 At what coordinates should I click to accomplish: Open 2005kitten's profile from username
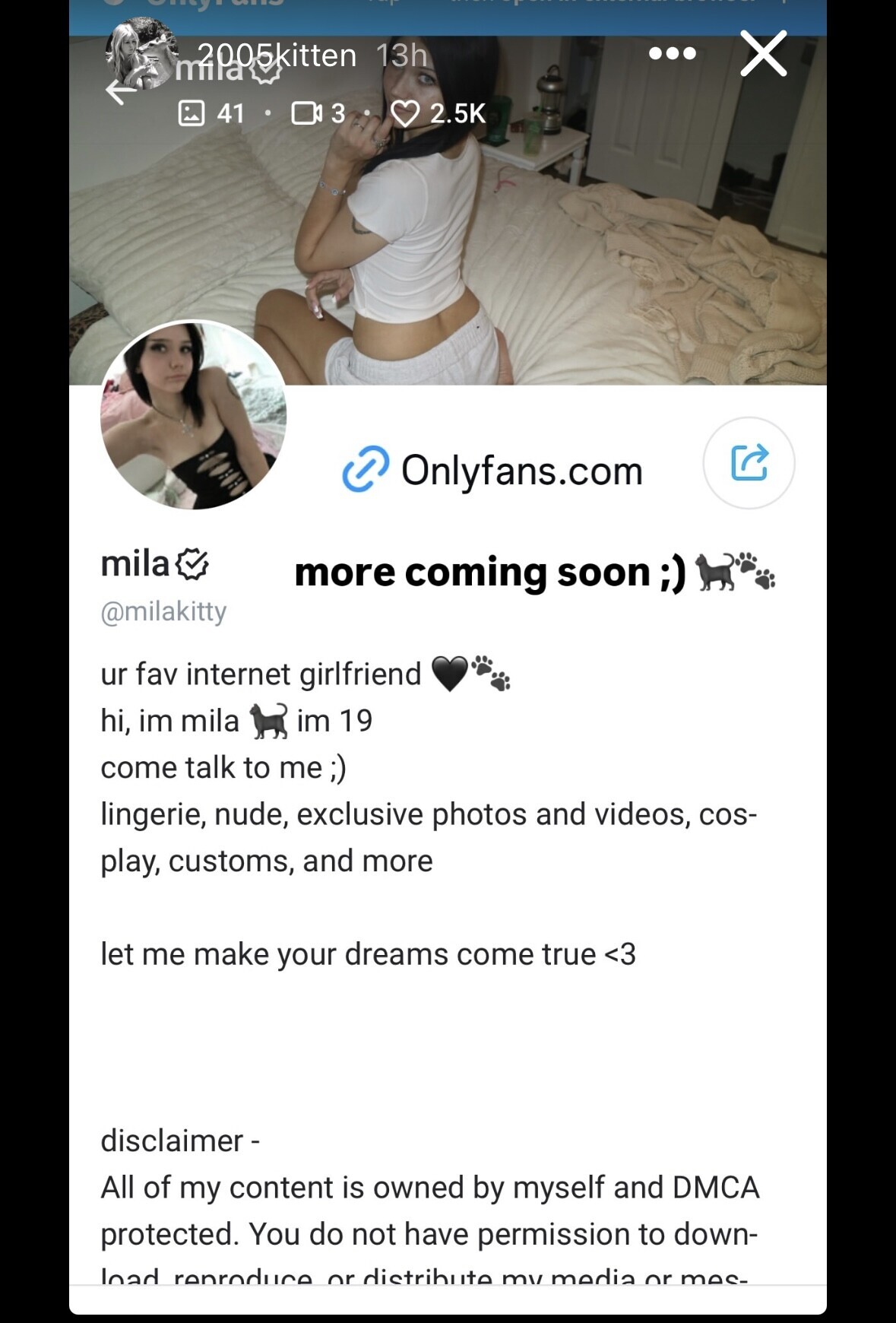pos(277,56)
